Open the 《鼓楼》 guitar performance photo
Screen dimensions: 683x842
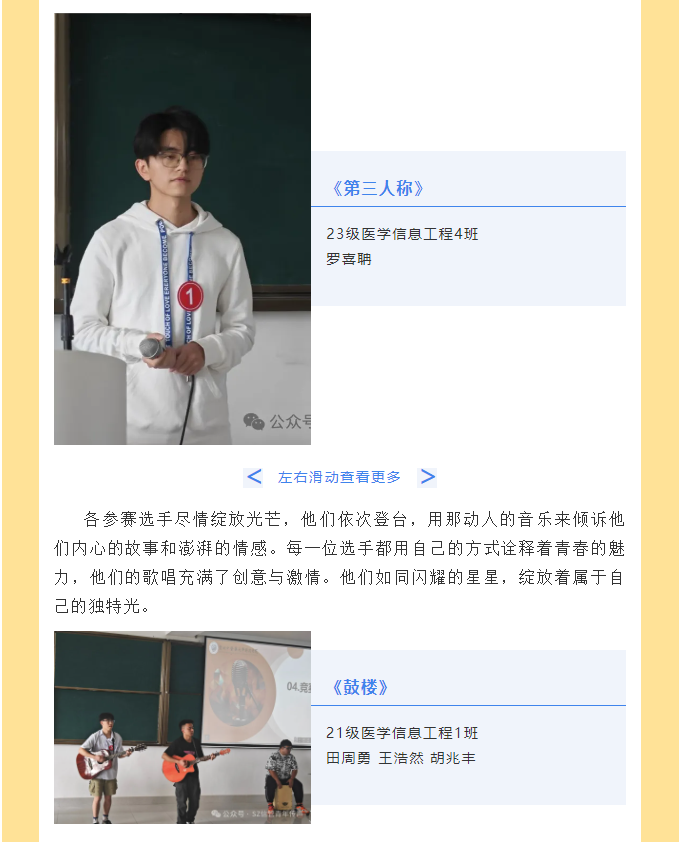click(x=182, y=727)
